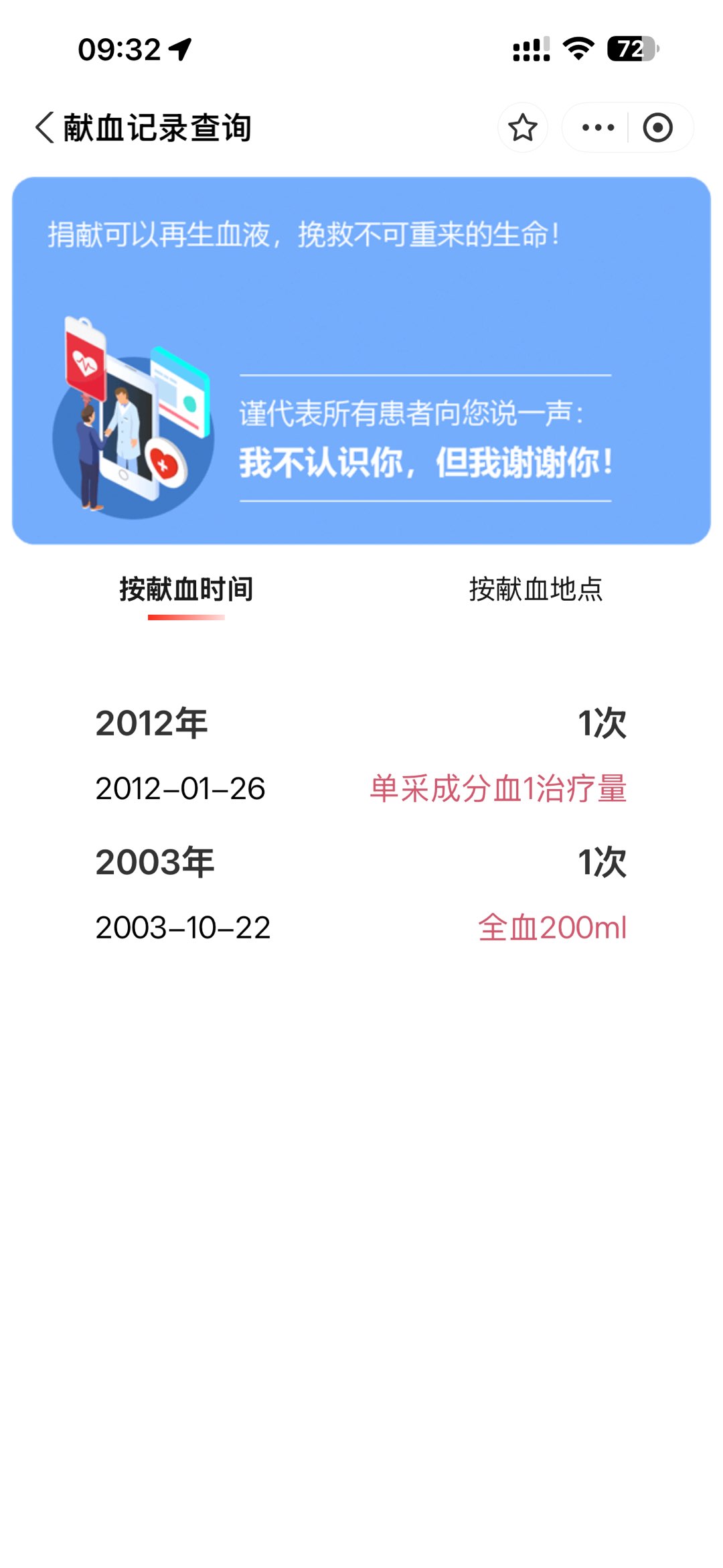The height and width of the screenshot is (1568, 723).
Task: Switch to the 按献血地点 tab
Action: (536, 589)
